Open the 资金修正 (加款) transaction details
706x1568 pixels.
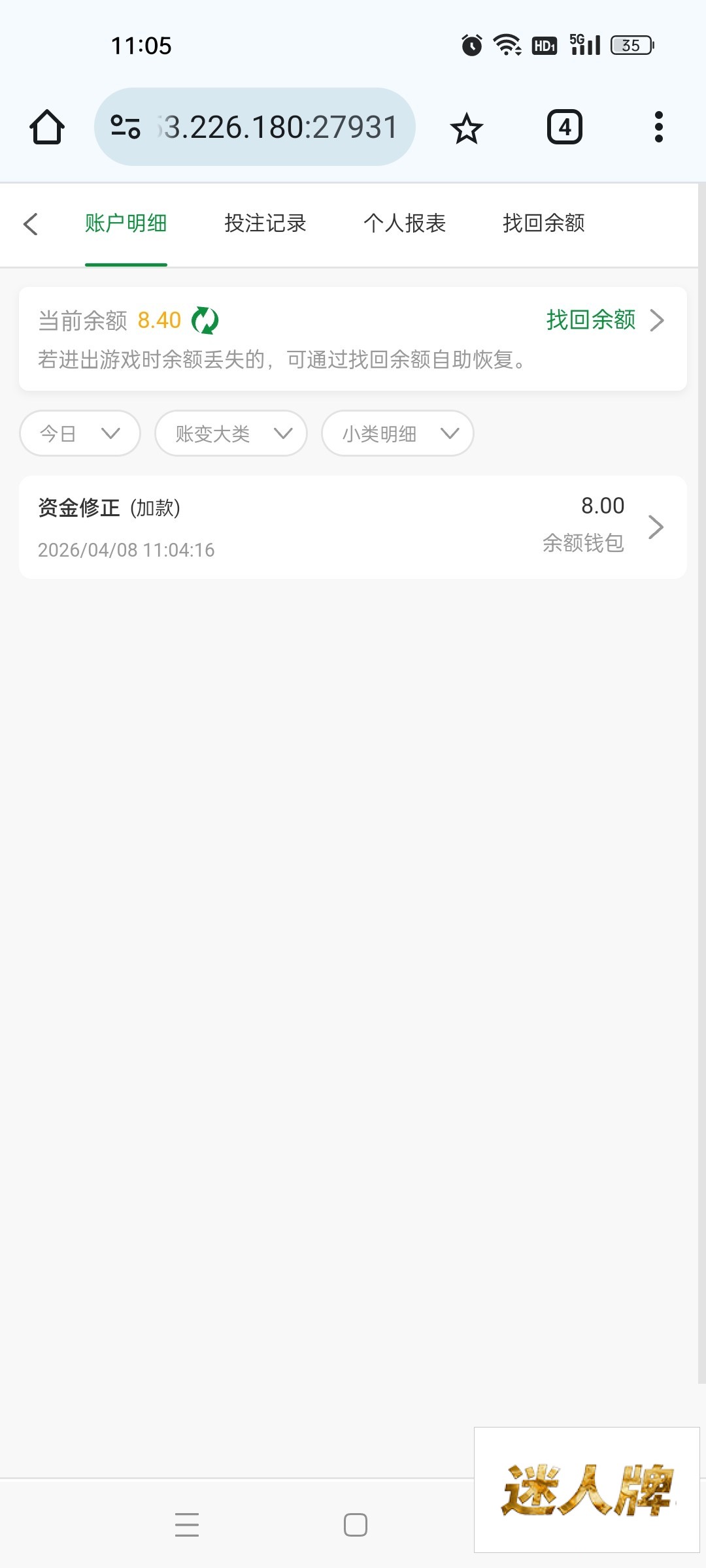[353, 527]
